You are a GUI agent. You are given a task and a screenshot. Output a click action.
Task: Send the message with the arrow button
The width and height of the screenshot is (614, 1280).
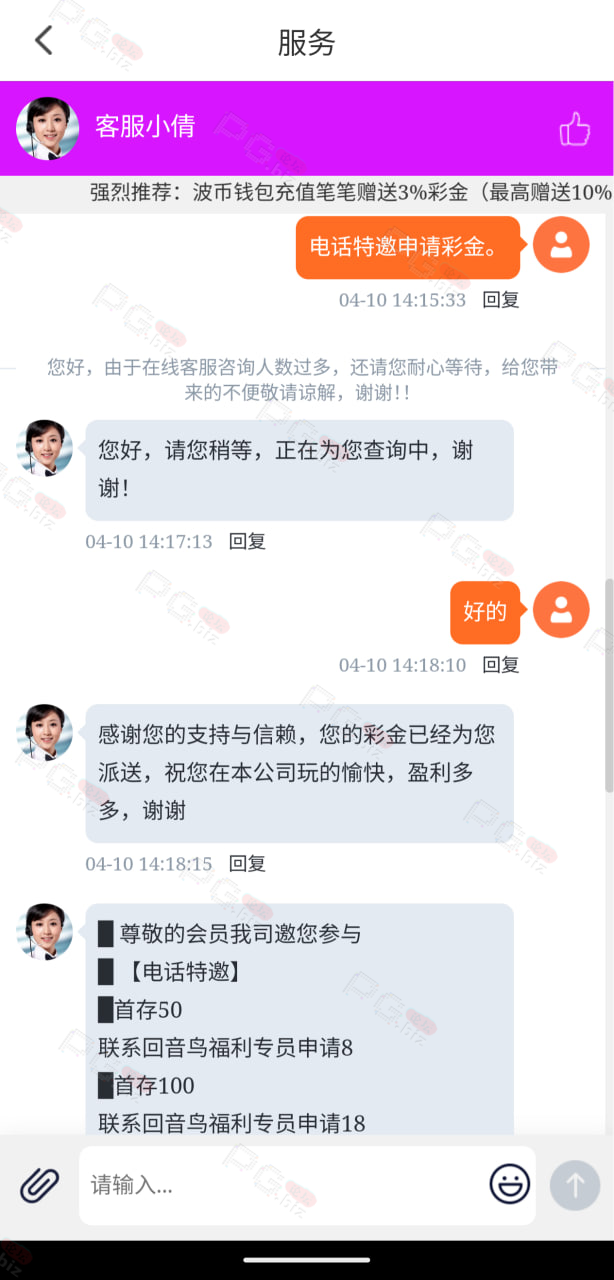[x=575, y=1186]
